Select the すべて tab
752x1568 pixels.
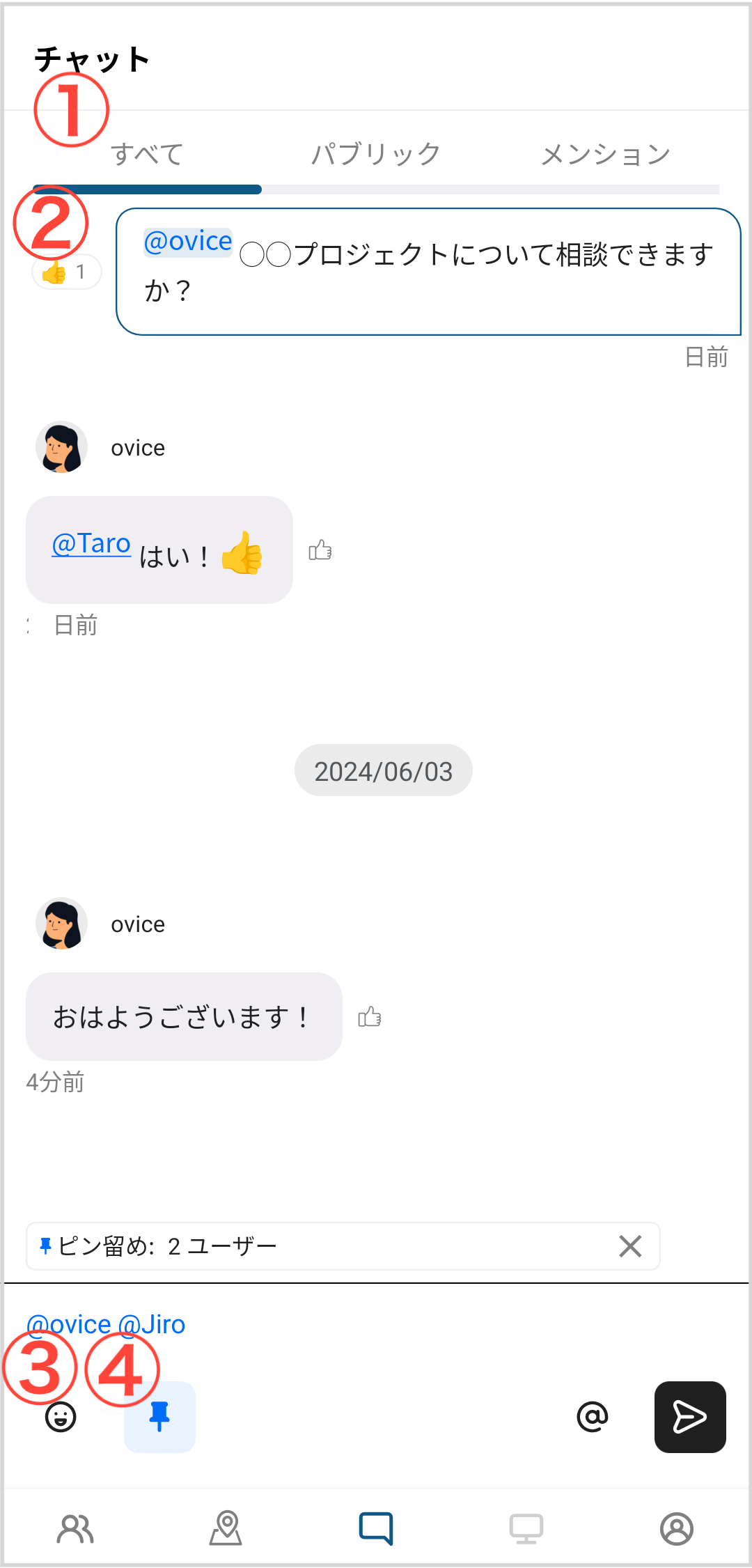[x=148, y=153]
